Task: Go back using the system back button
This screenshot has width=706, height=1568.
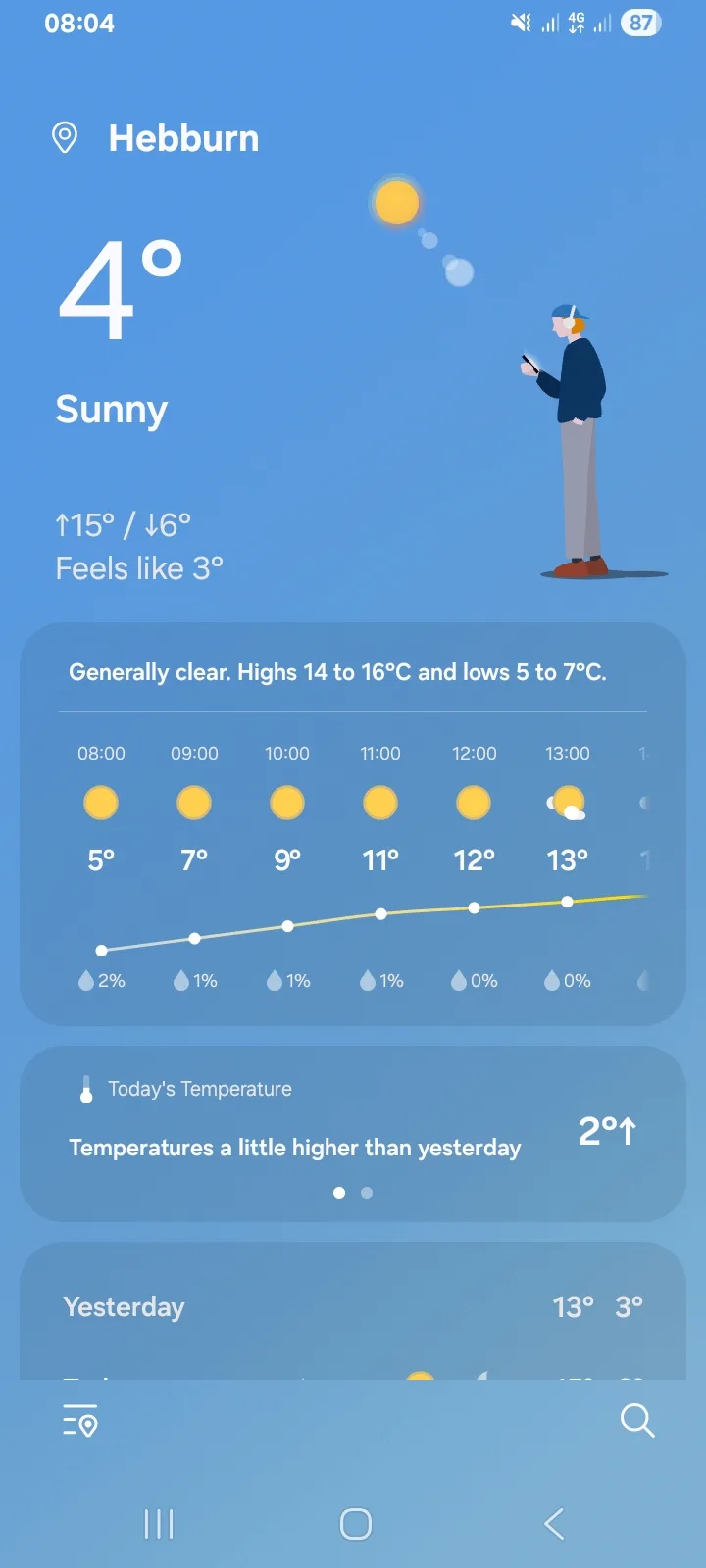Action: pos(554,1524)
